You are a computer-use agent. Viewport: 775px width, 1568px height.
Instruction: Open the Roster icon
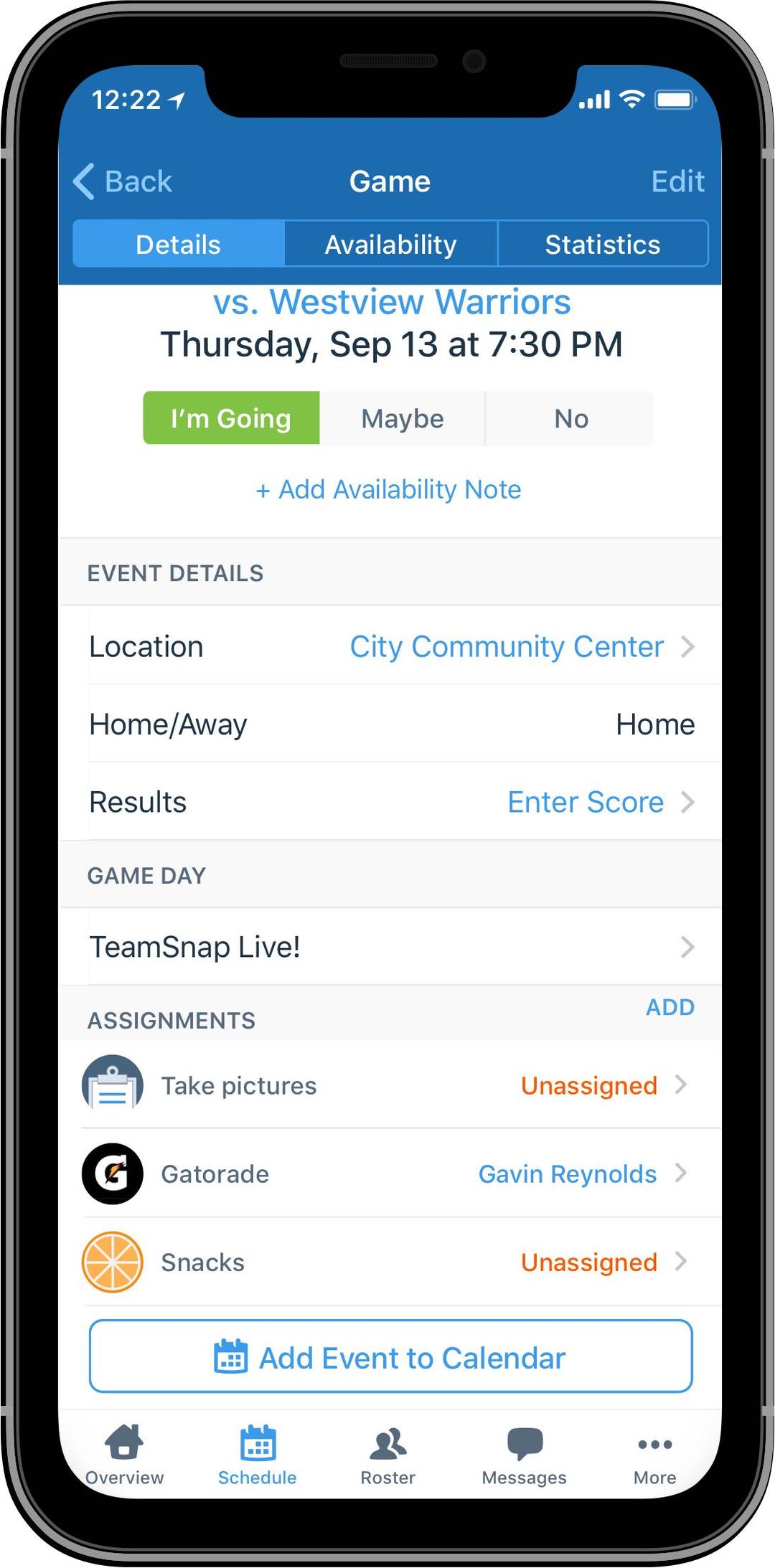pos(387,1445)
